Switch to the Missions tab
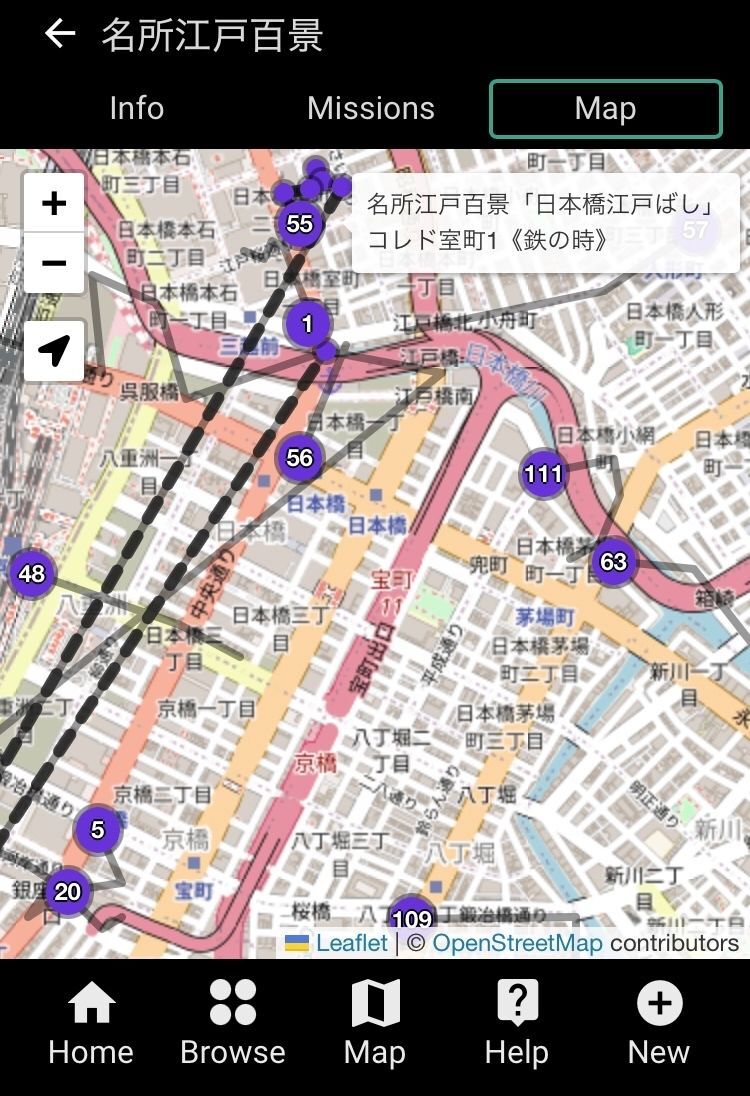 coord(370,108)
